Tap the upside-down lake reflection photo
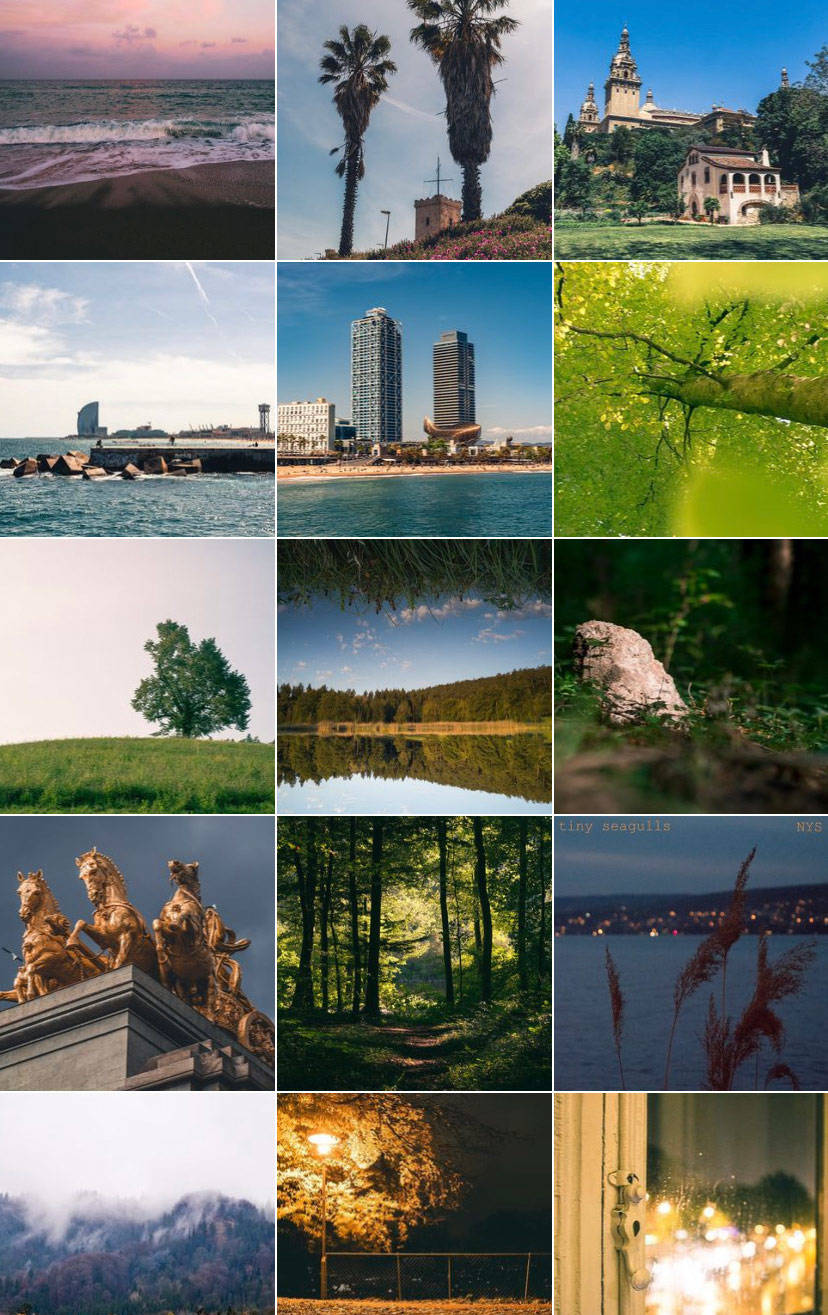 pos(414,676)
